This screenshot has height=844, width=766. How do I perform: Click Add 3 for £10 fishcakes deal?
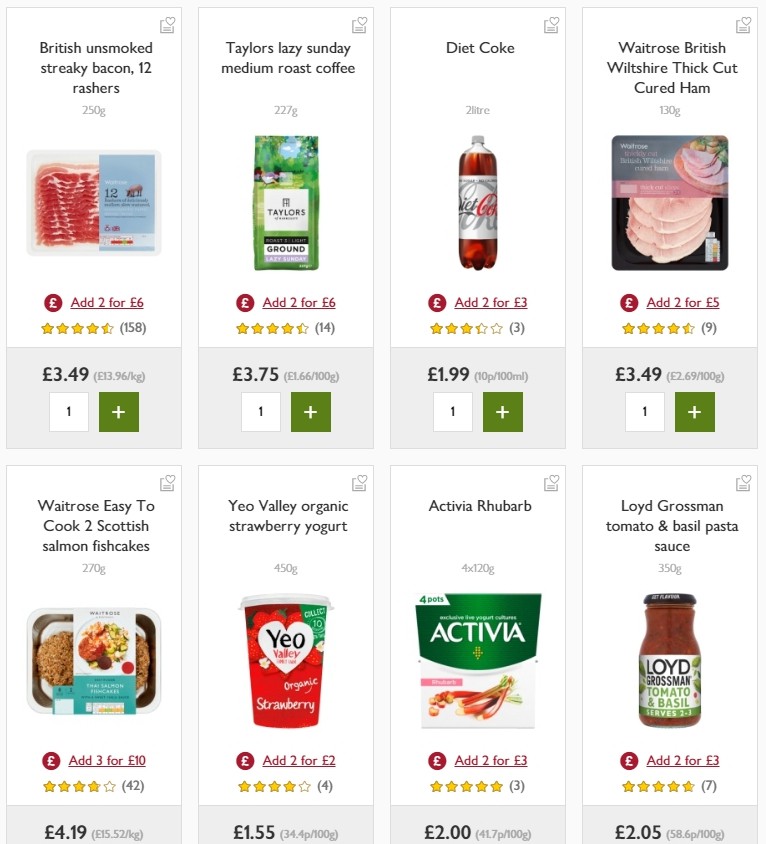pos(105,760)
